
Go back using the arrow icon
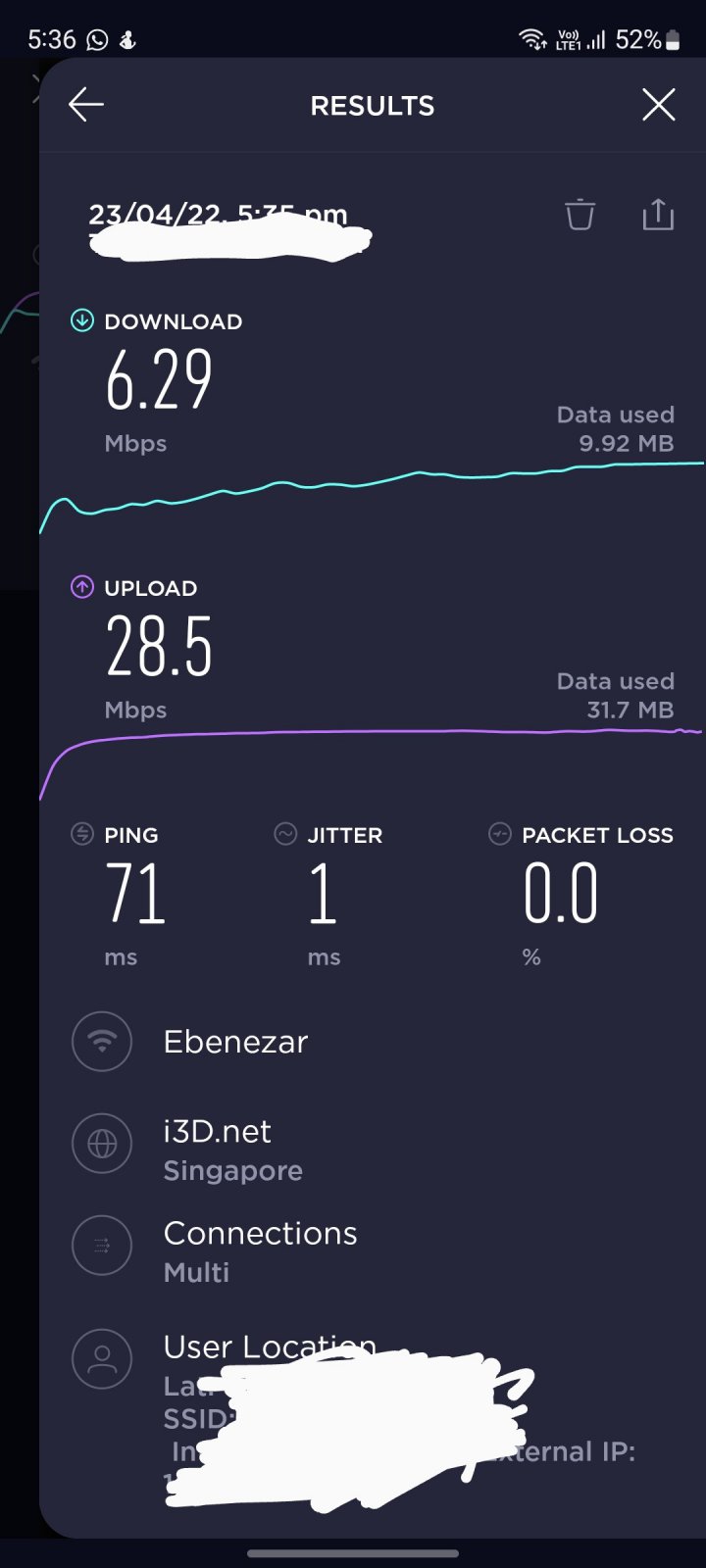(86, 105)
